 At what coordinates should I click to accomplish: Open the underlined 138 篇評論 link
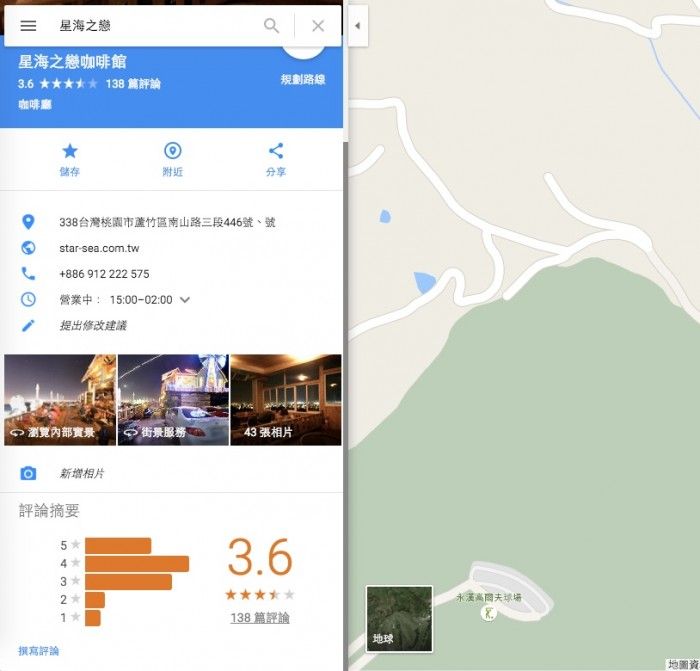260,618
